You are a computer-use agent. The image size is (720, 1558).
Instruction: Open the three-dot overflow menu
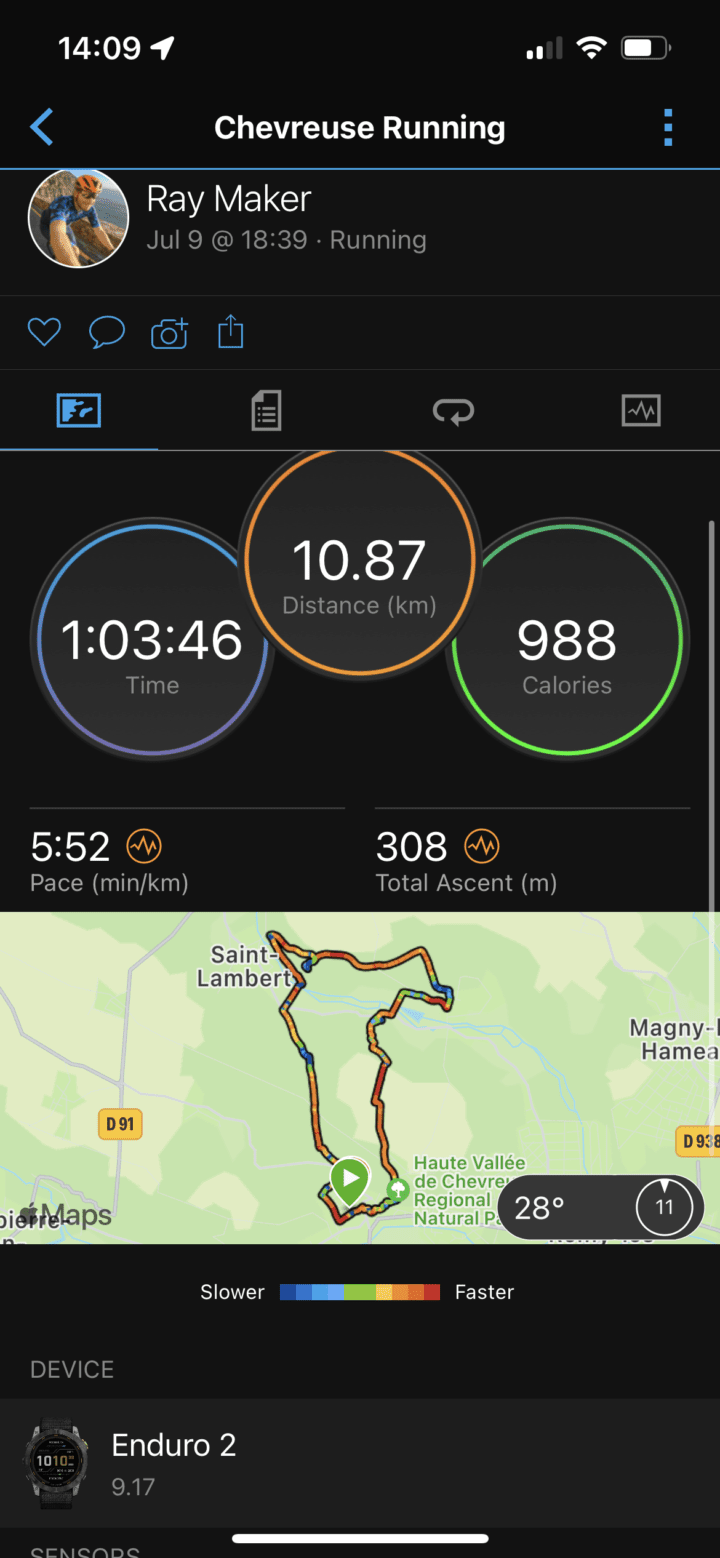(x=668, y=128)
